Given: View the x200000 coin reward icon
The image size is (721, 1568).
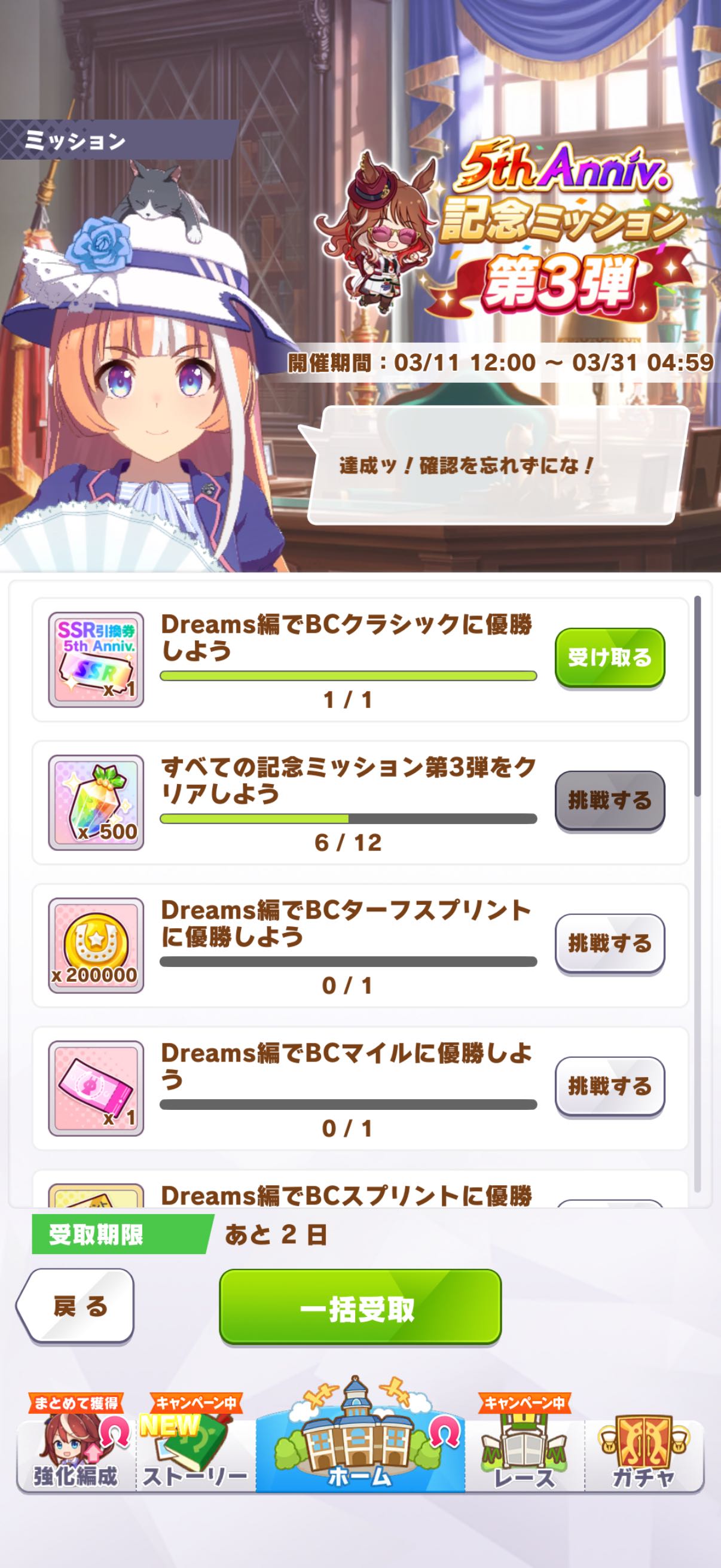Looking at the screenshot, I should (x=96, y=945).
